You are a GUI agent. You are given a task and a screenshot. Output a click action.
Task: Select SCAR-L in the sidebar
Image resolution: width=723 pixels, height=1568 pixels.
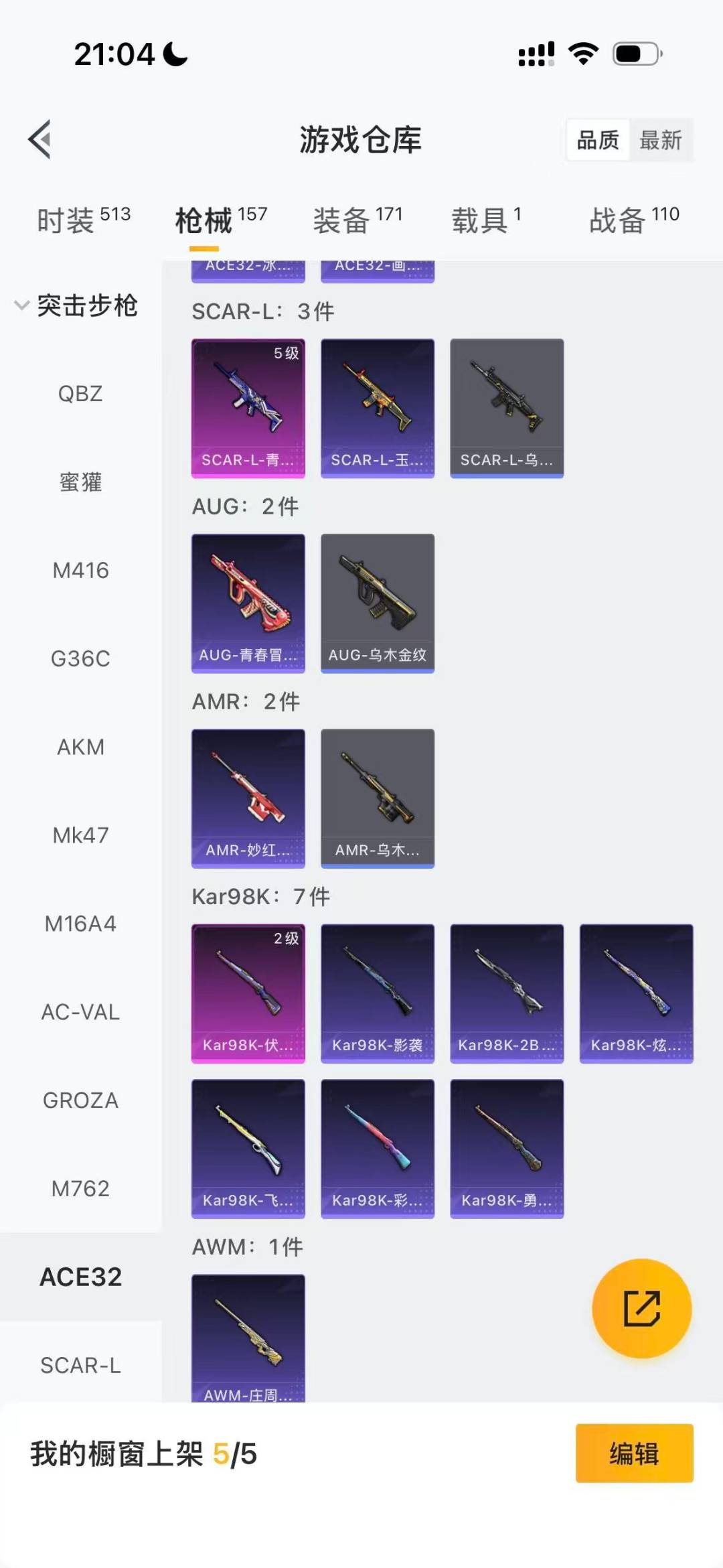(80, 1365)
